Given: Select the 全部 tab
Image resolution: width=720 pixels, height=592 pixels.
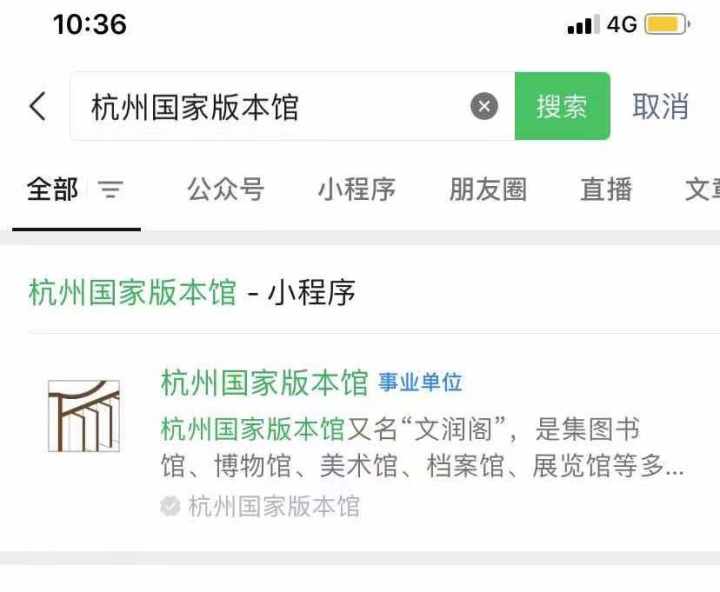Looking at the screenshot, I should (52, 189).
